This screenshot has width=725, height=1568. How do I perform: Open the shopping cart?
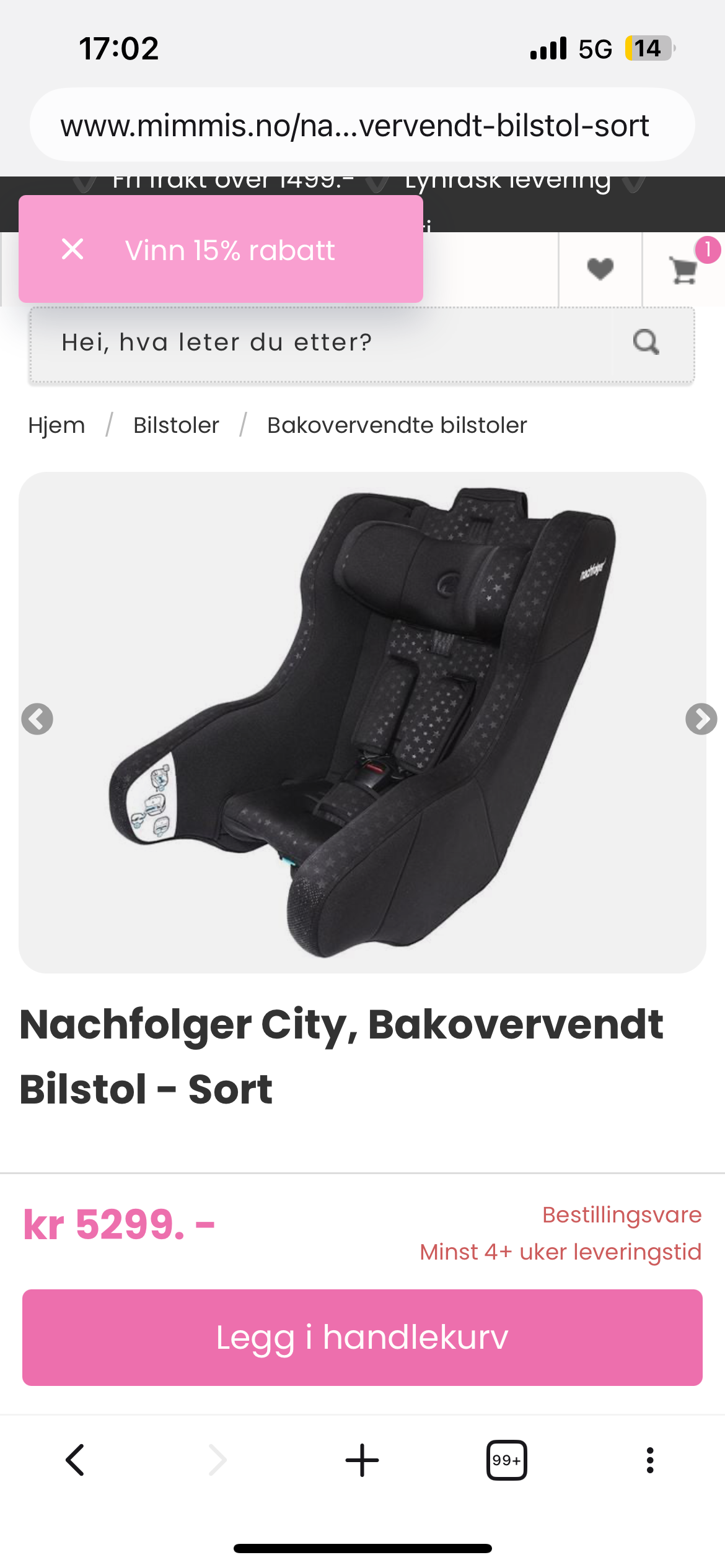683,270
